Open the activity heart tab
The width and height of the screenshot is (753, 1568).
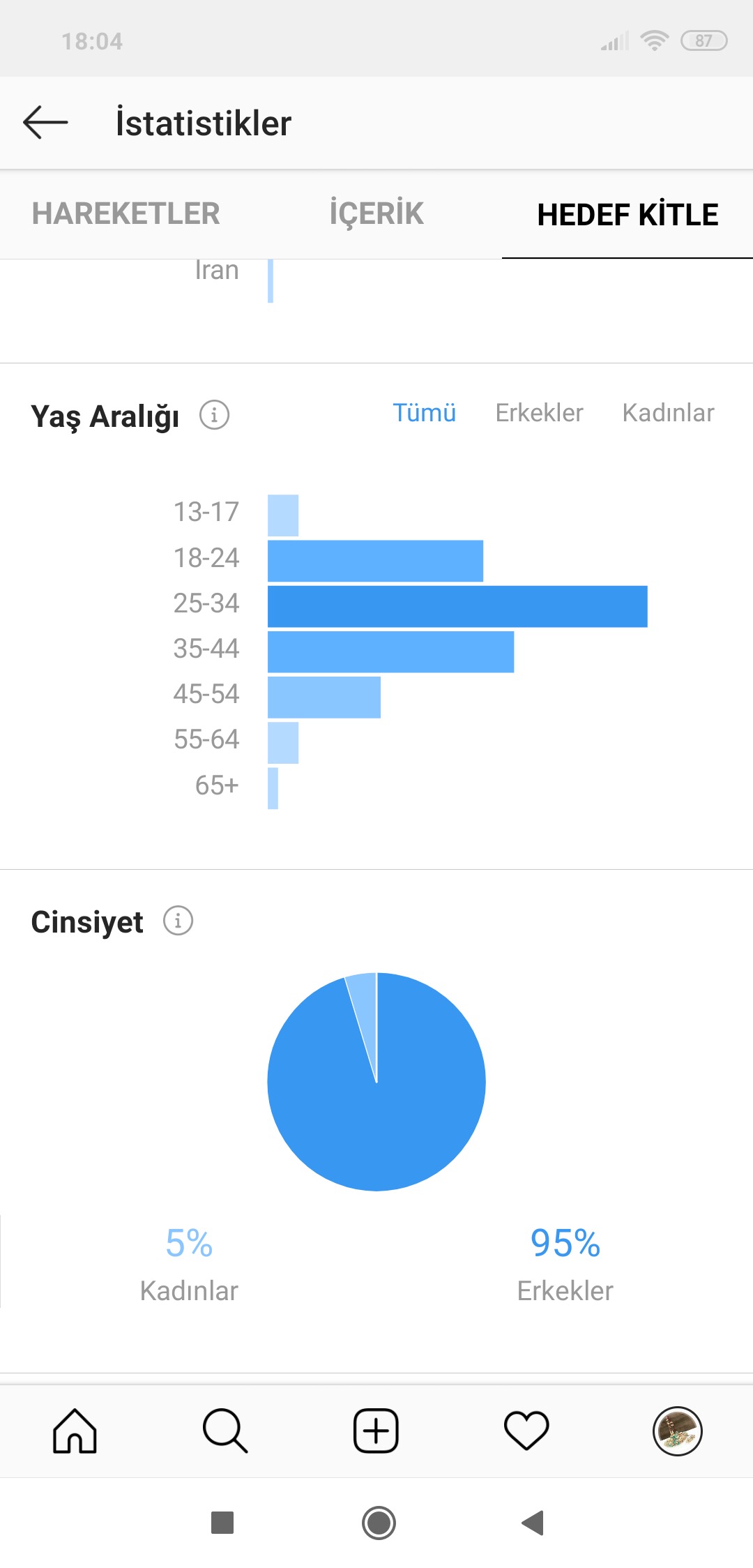[526, 1431]
